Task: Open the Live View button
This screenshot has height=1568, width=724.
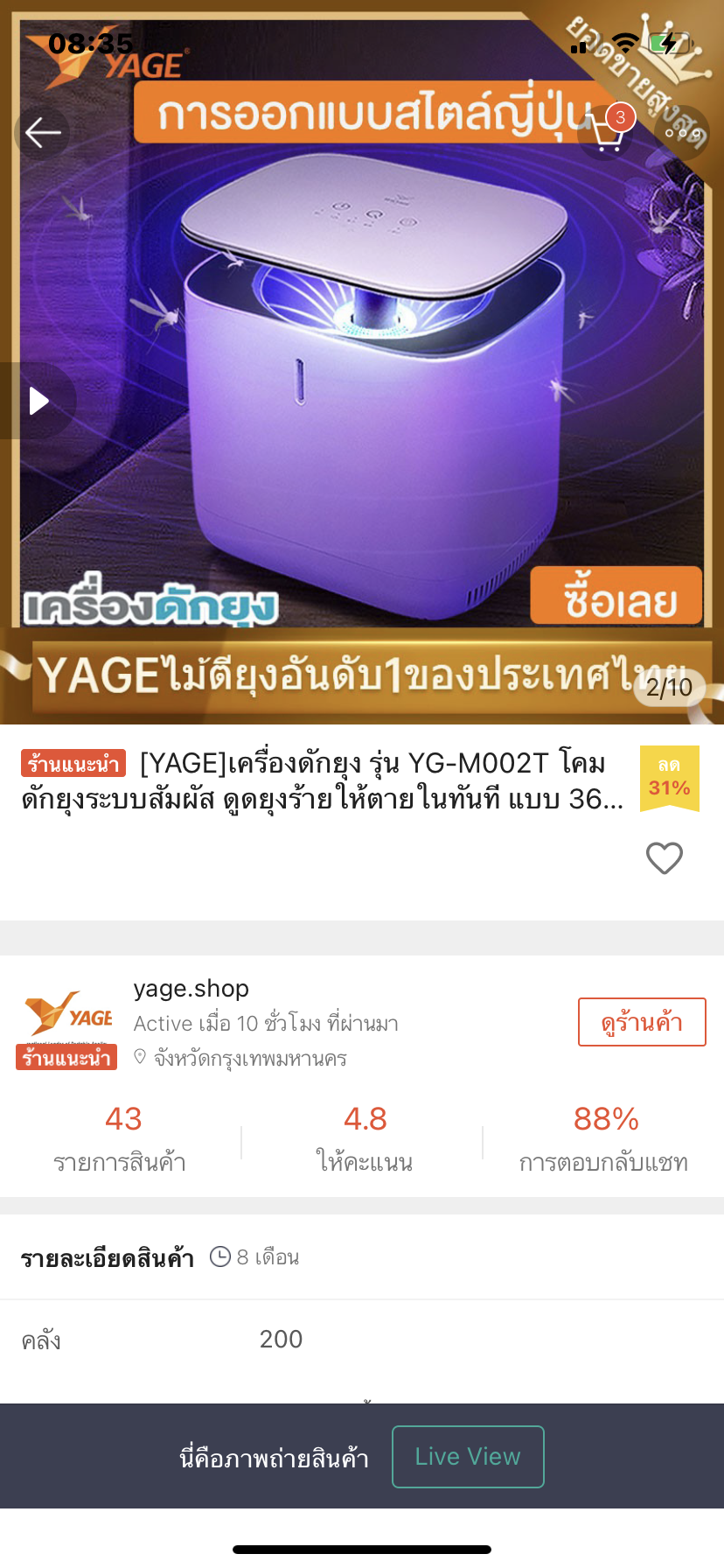Action: point(467,1457)
